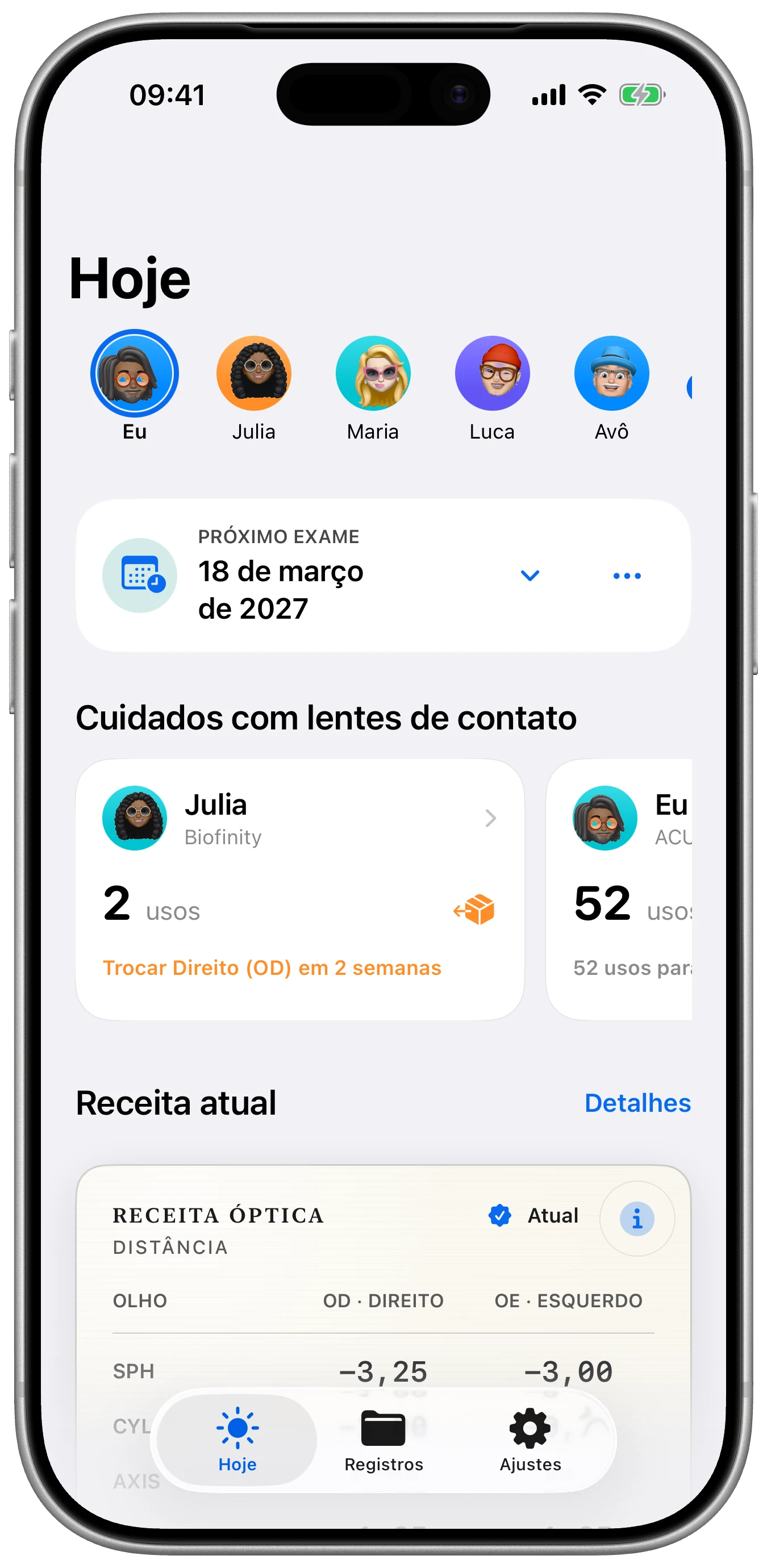
Task: Open Detalhes for Receita atual
Action: 637,1103
